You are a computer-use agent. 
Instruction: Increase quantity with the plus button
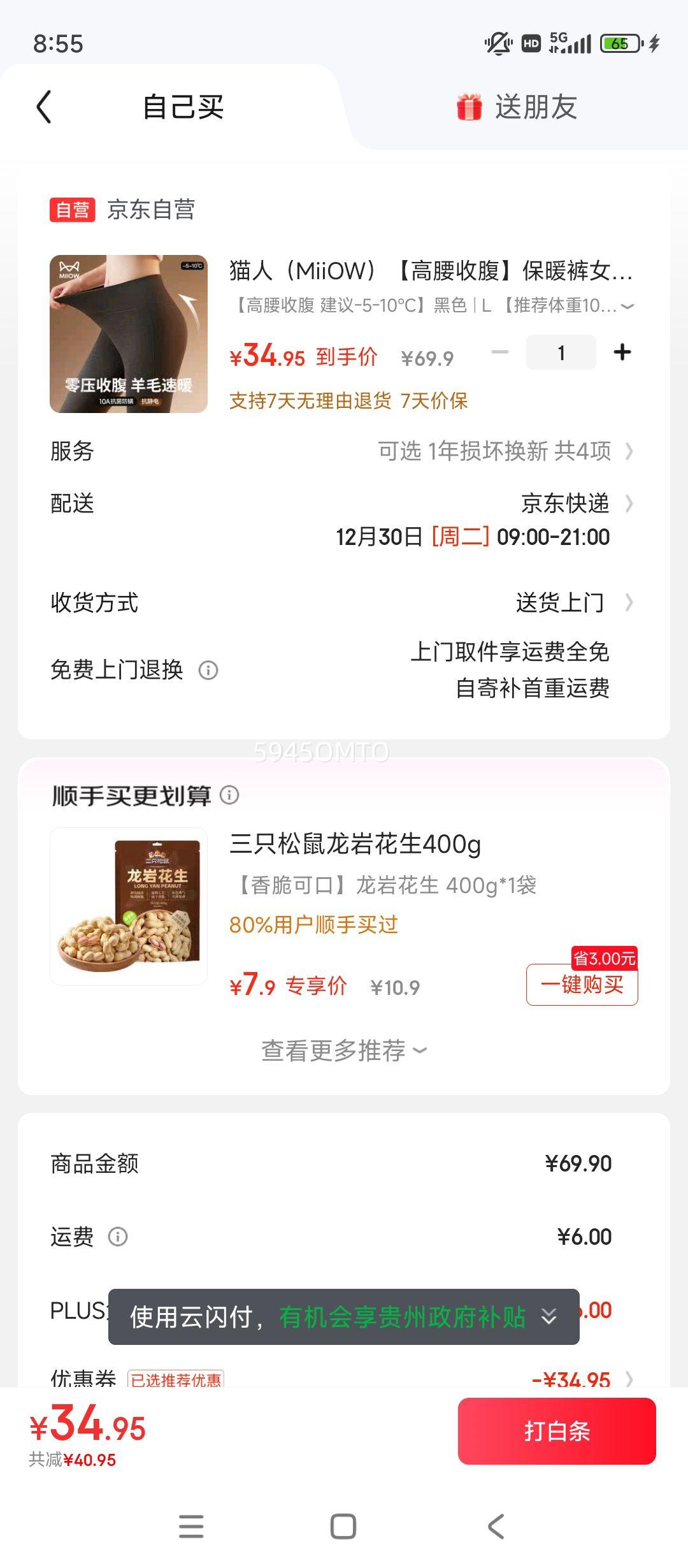click(622, 352)
